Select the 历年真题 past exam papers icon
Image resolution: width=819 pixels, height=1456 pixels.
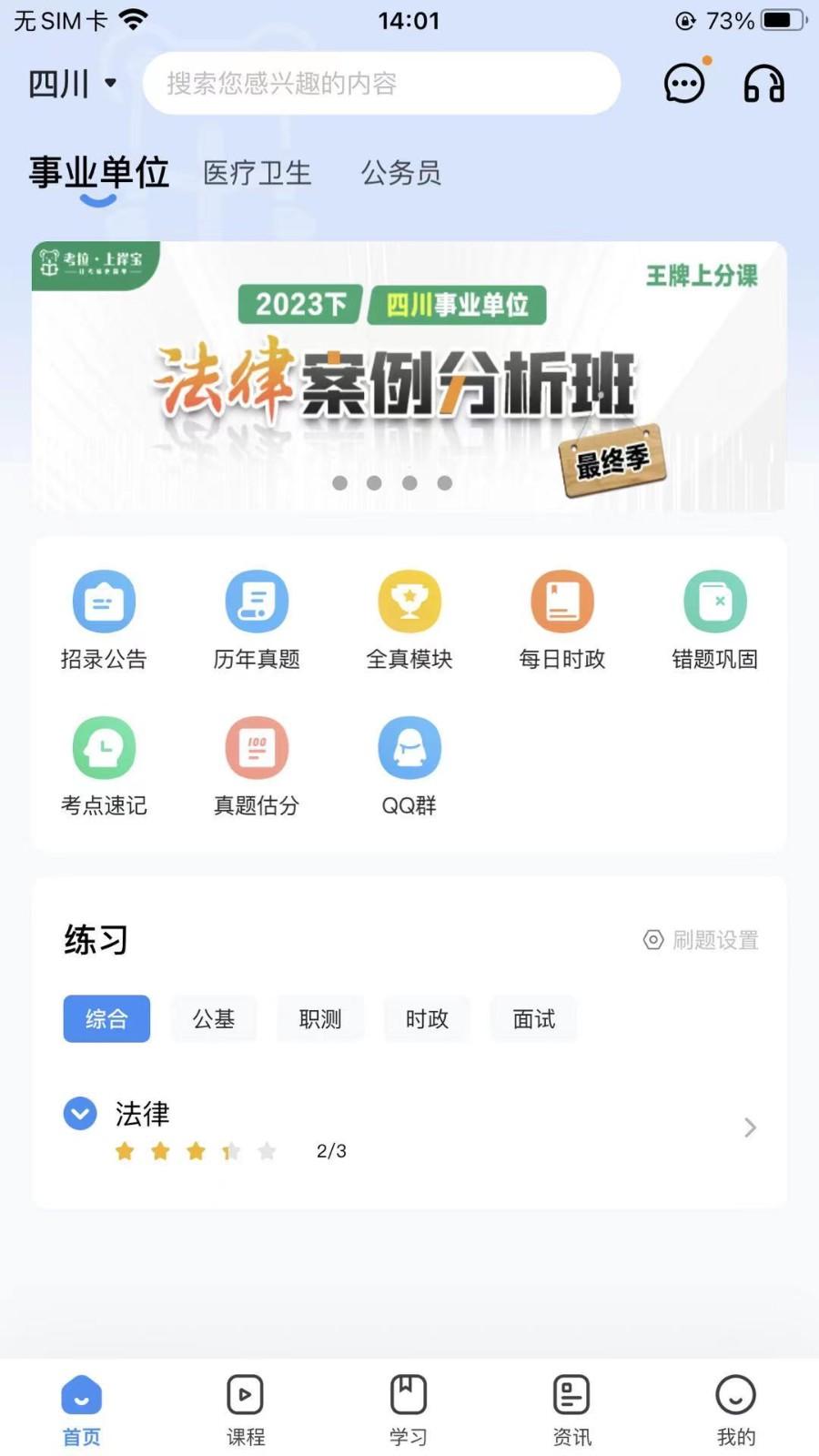tap(256, 619)
